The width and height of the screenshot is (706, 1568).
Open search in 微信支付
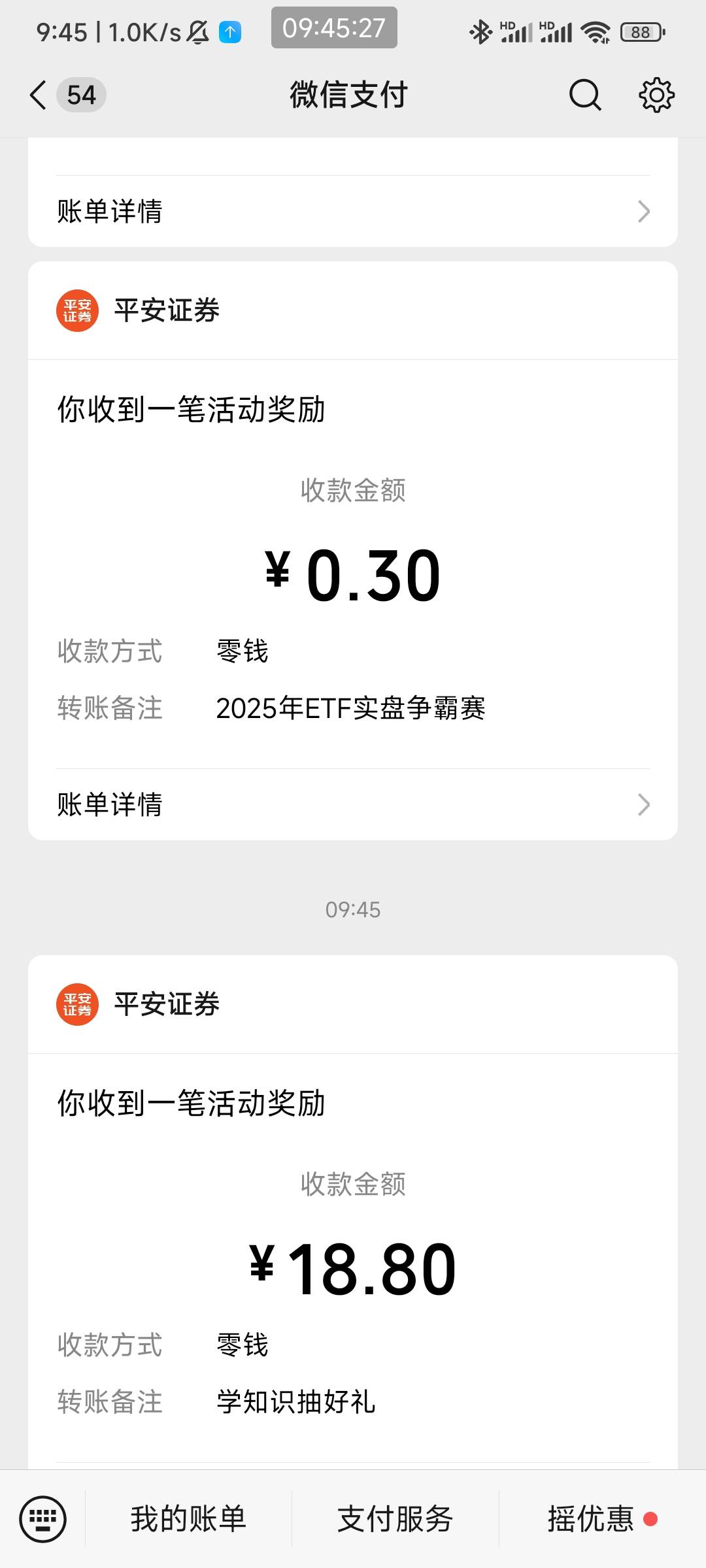point(584,95)
